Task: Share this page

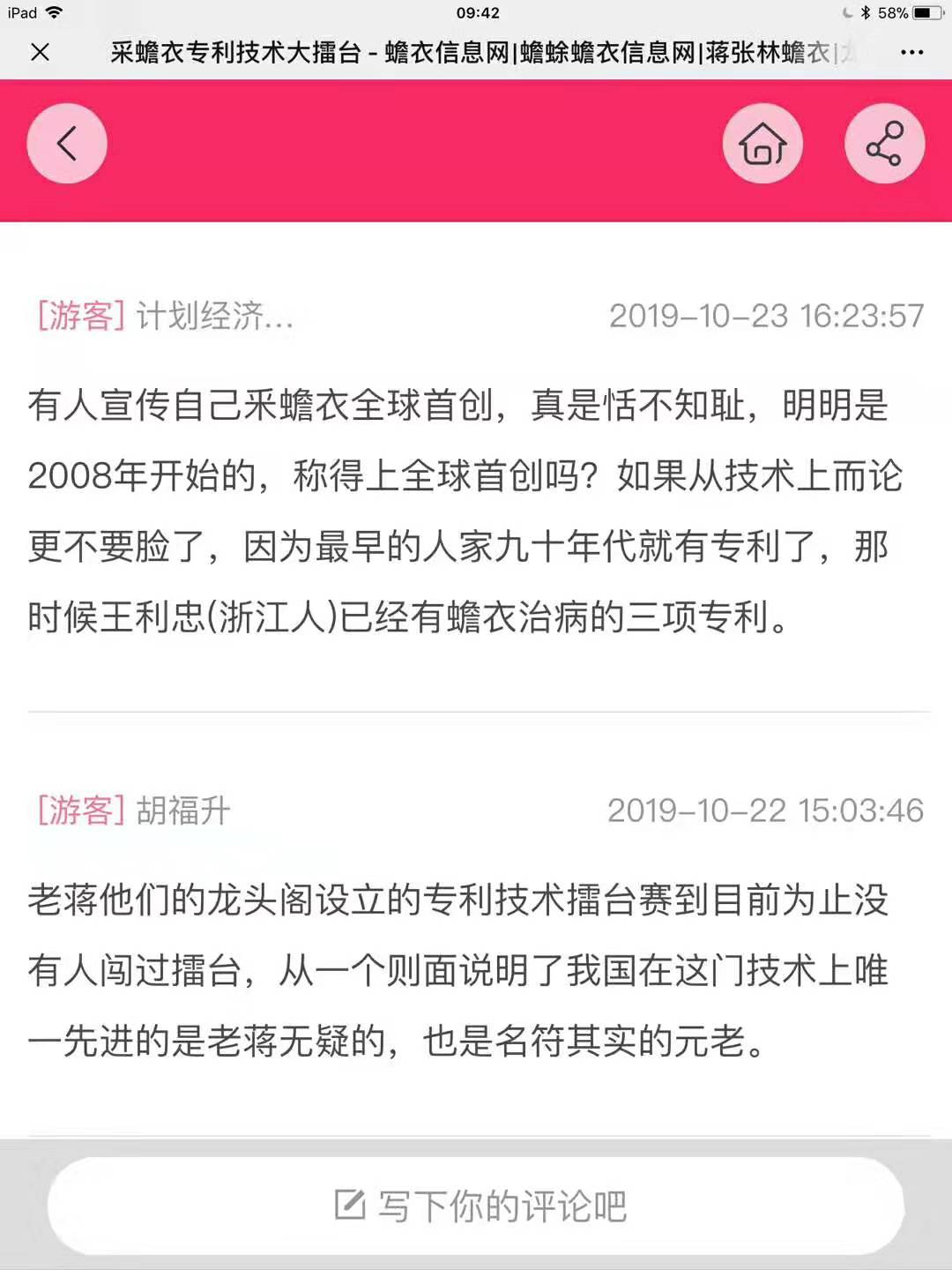Action: [x=884, y=144]
